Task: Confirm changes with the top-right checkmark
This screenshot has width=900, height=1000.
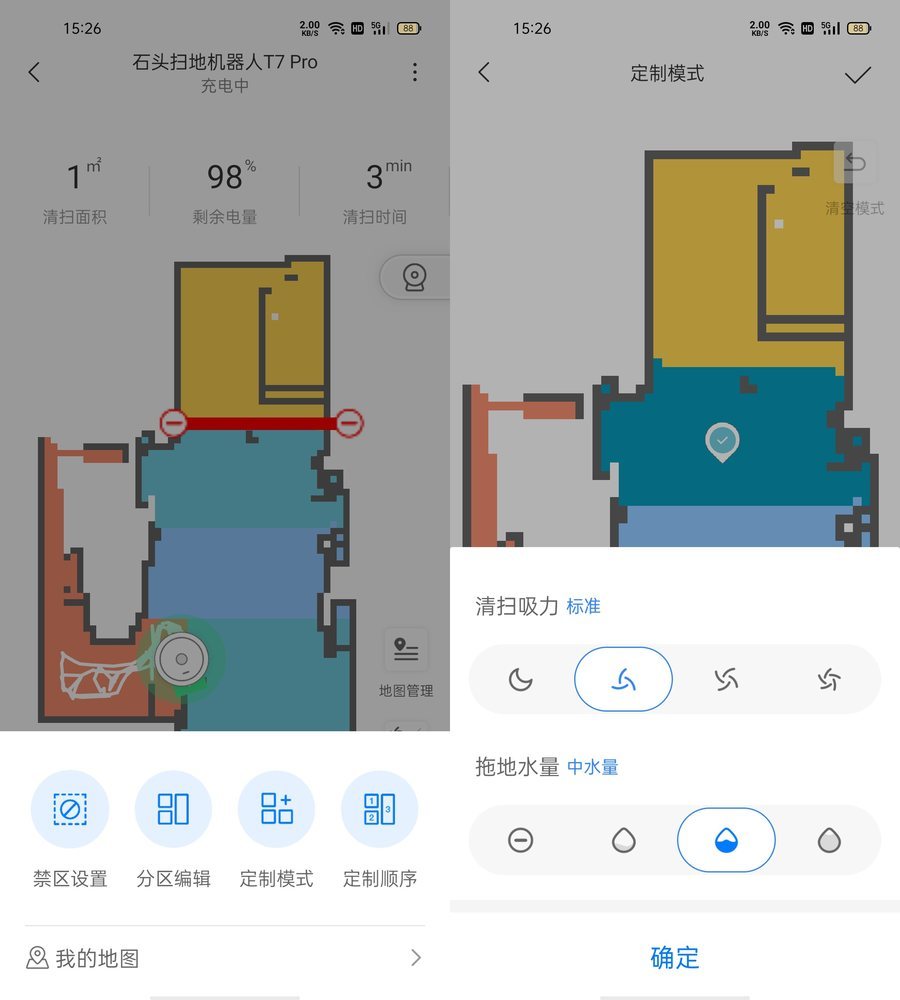Action: tap(858, 74)
